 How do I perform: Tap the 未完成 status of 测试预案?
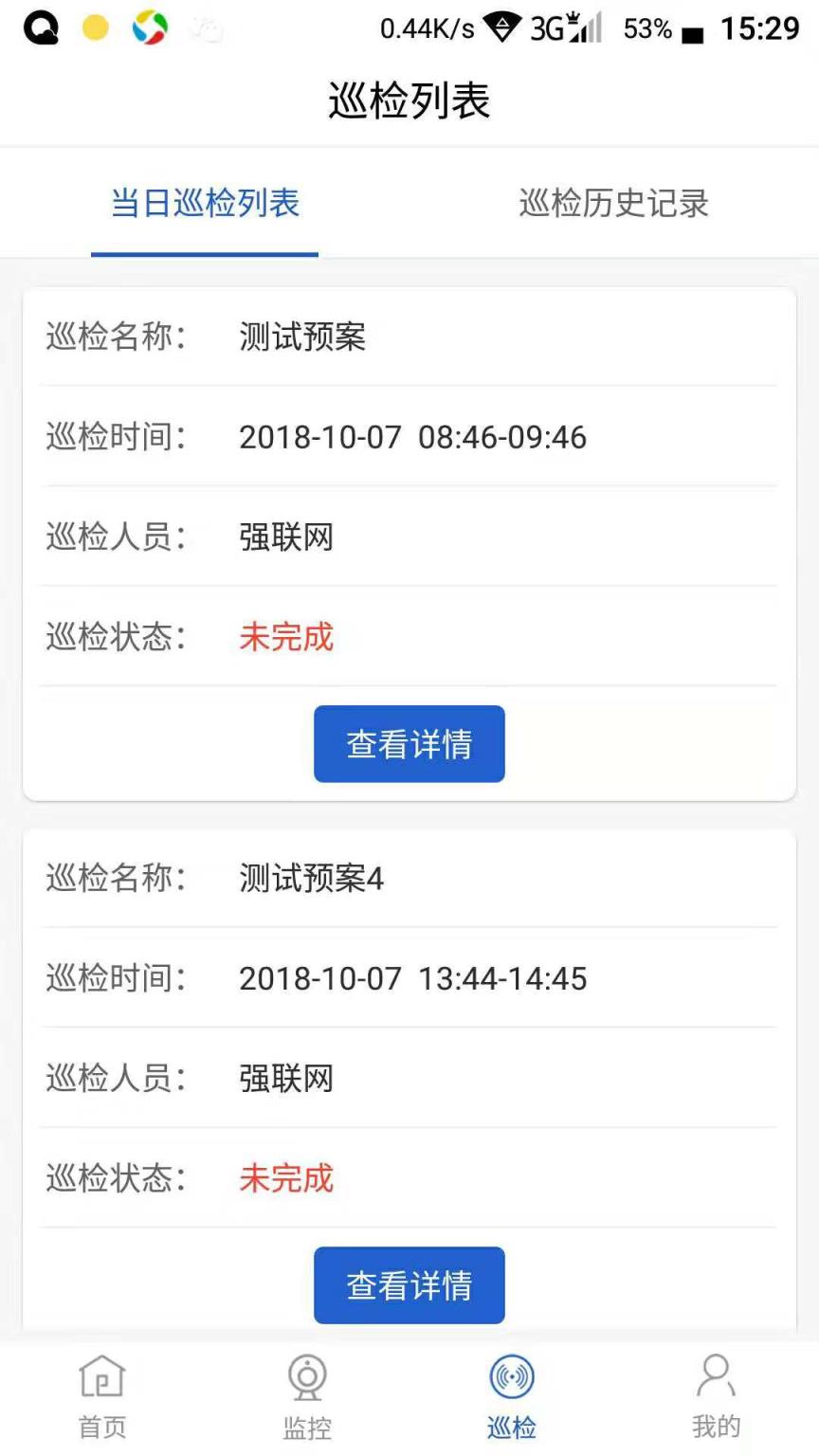click(286, 637)
